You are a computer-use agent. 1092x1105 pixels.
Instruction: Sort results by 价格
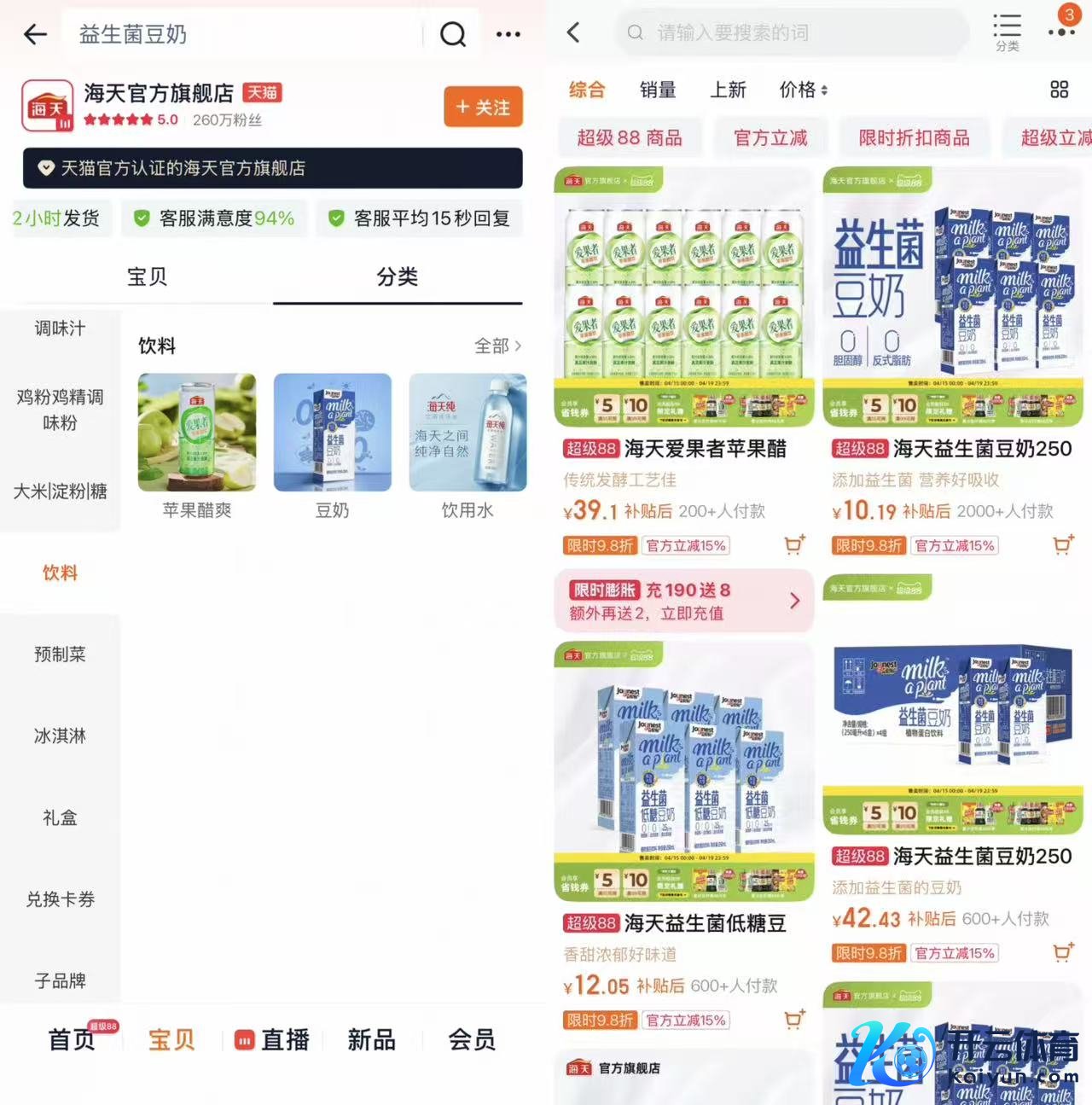coord(803,90)
